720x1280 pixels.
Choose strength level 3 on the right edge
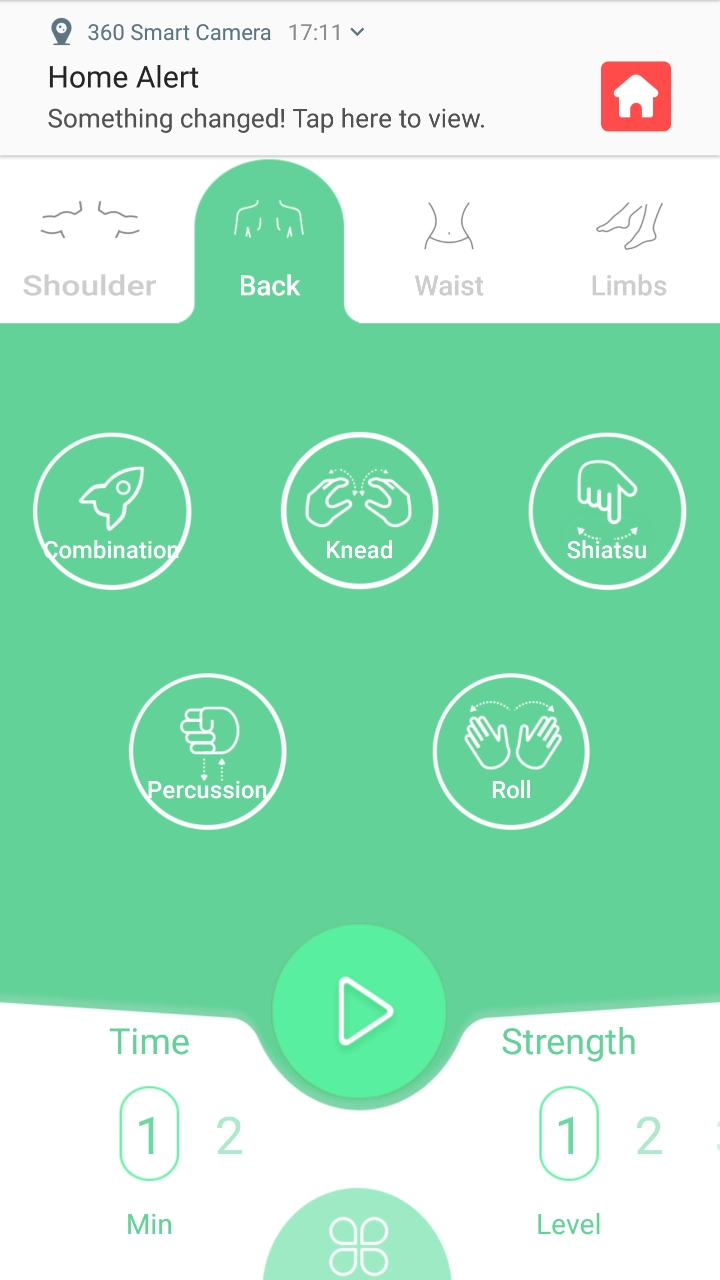click(x=716, y=1133)
